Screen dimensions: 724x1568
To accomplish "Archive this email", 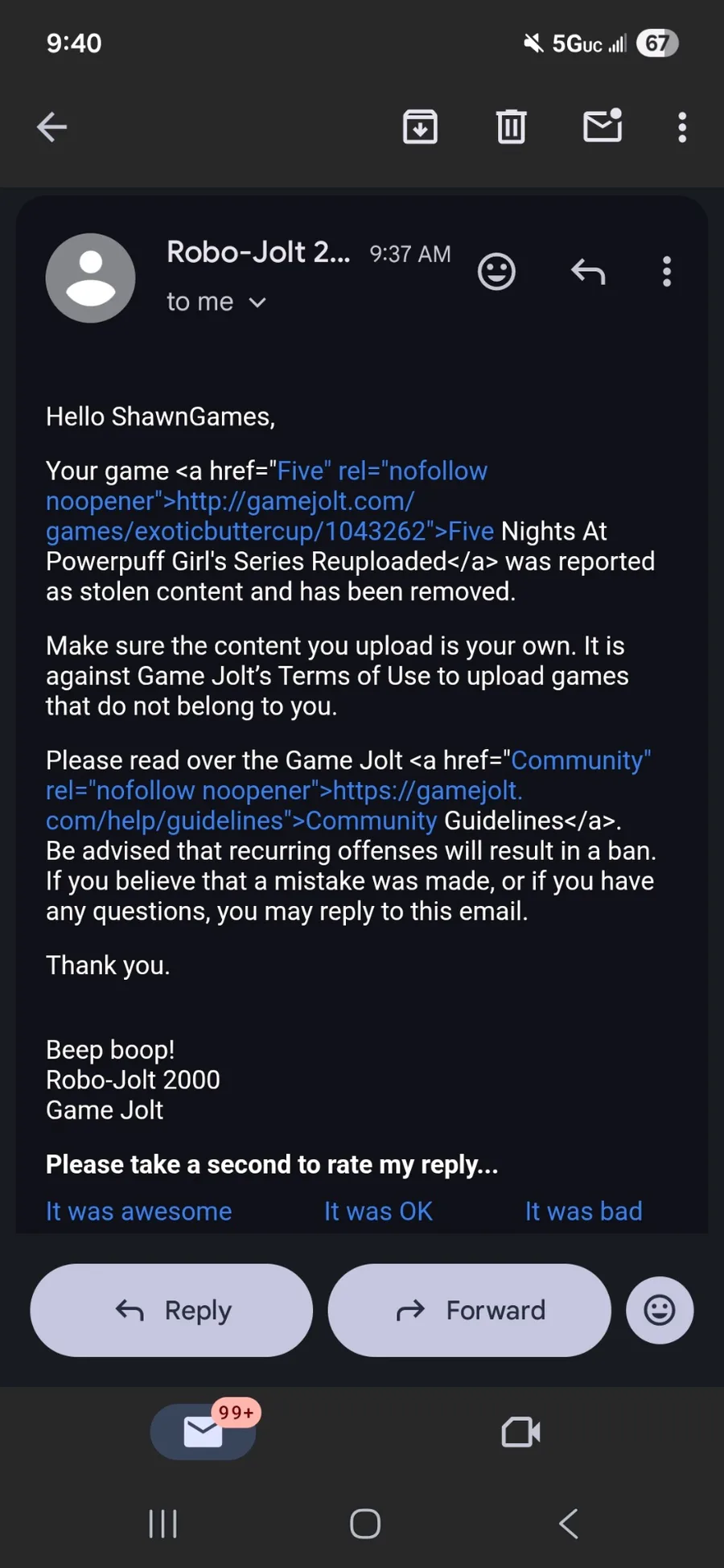I will (x=420, y=126).
